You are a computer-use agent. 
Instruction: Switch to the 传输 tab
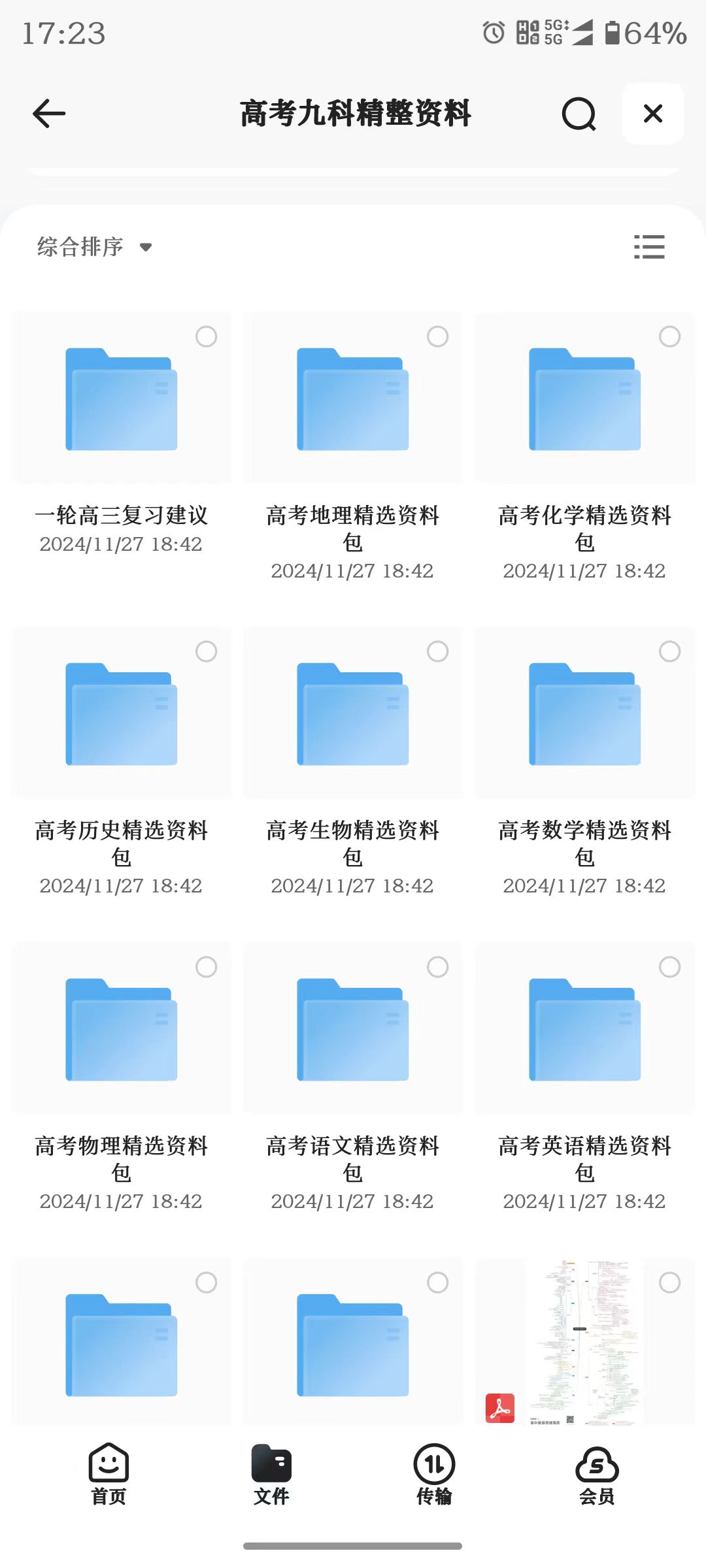click(x=434, y=1475)
